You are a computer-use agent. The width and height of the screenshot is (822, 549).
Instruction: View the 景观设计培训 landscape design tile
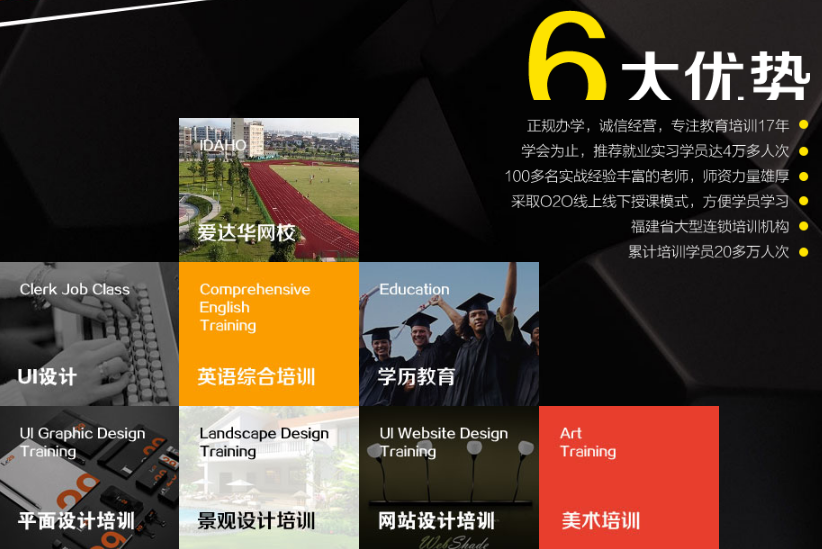coord(268,477)
